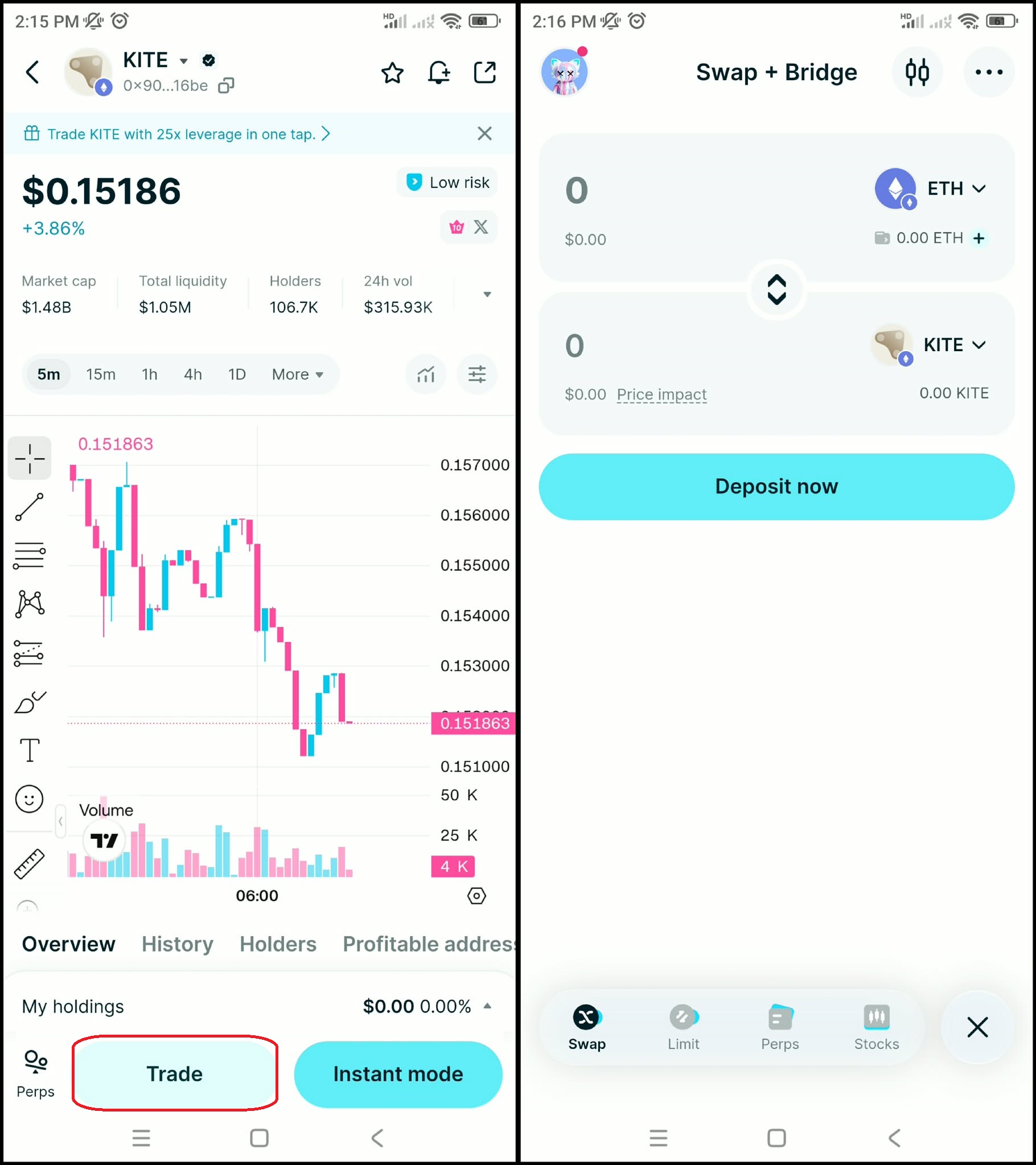Tap the circled Trade button

click(175, 1074)
